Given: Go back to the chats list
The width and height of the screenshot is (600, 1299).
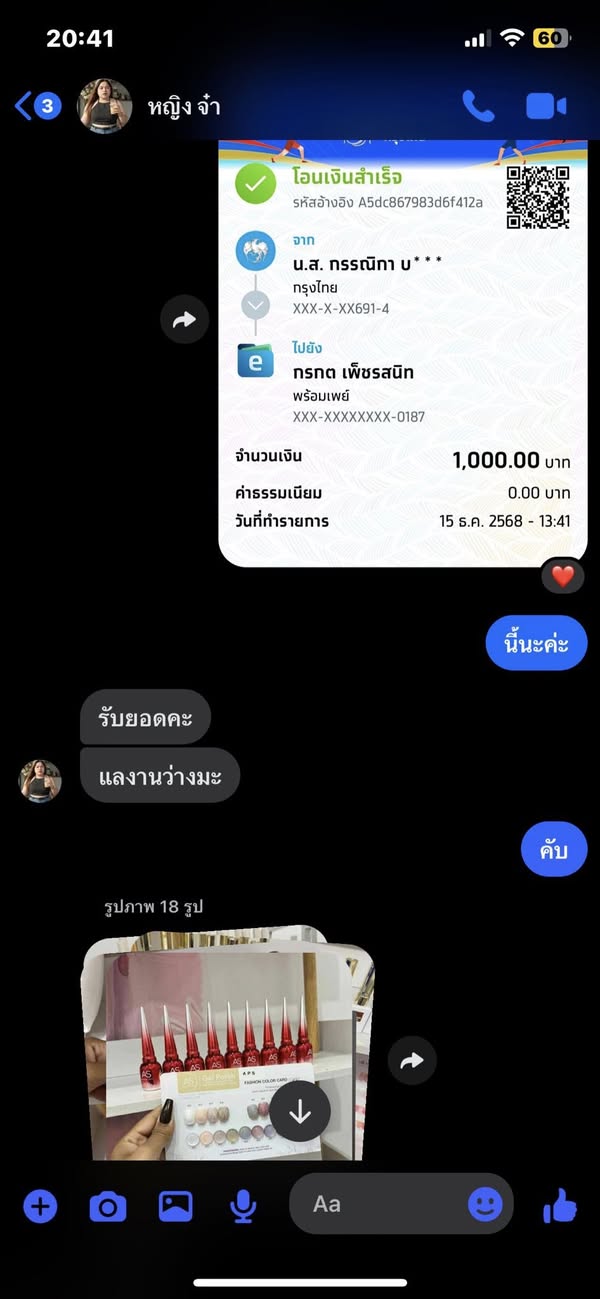Looking at the screenshot, I should point(36,106).
